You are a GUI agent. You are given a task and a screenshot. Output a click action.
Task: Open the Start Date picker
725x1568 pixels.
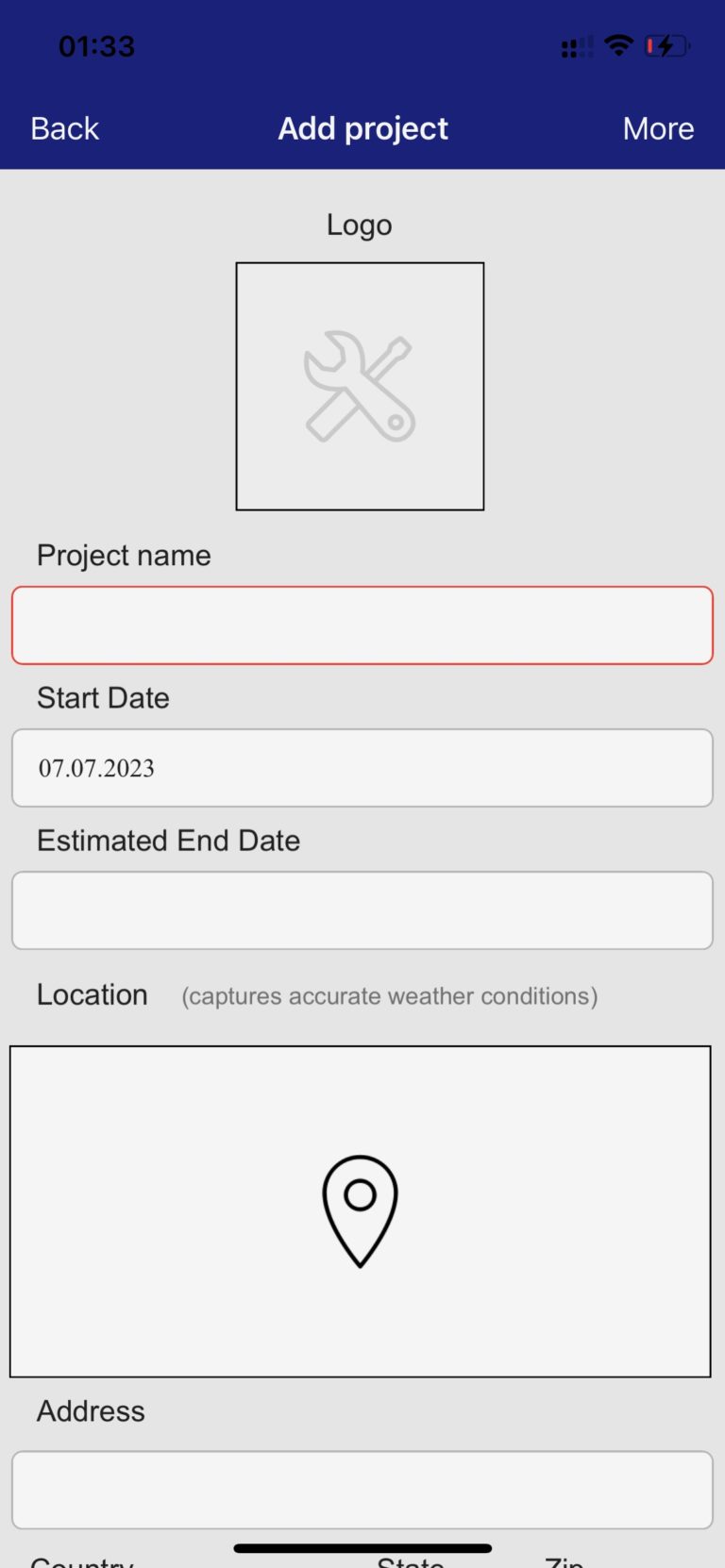362,768
